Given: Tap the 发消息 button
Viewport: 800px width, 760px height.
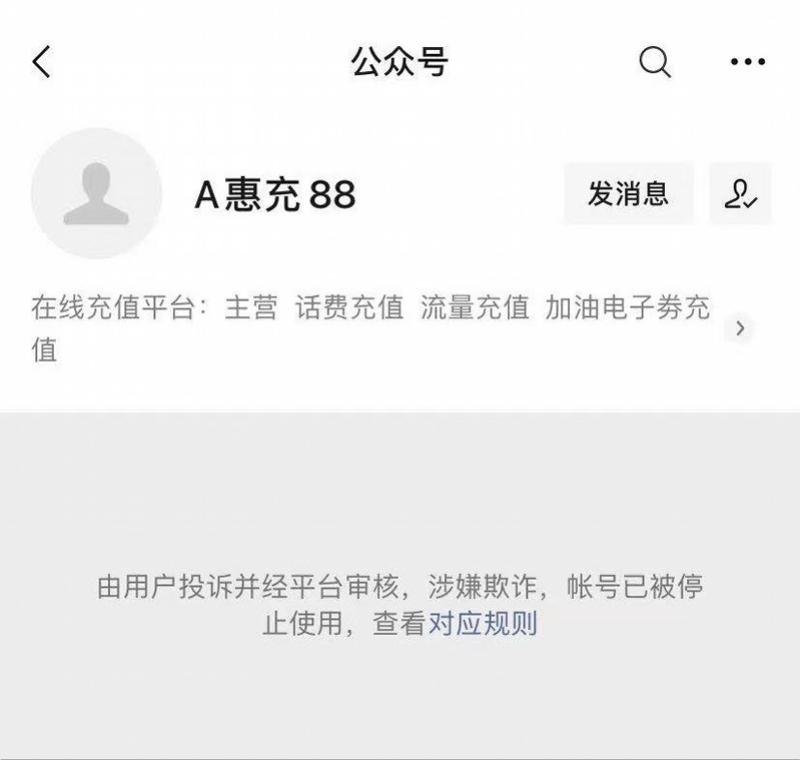Looking at the screenshot, I should point(628,193).
